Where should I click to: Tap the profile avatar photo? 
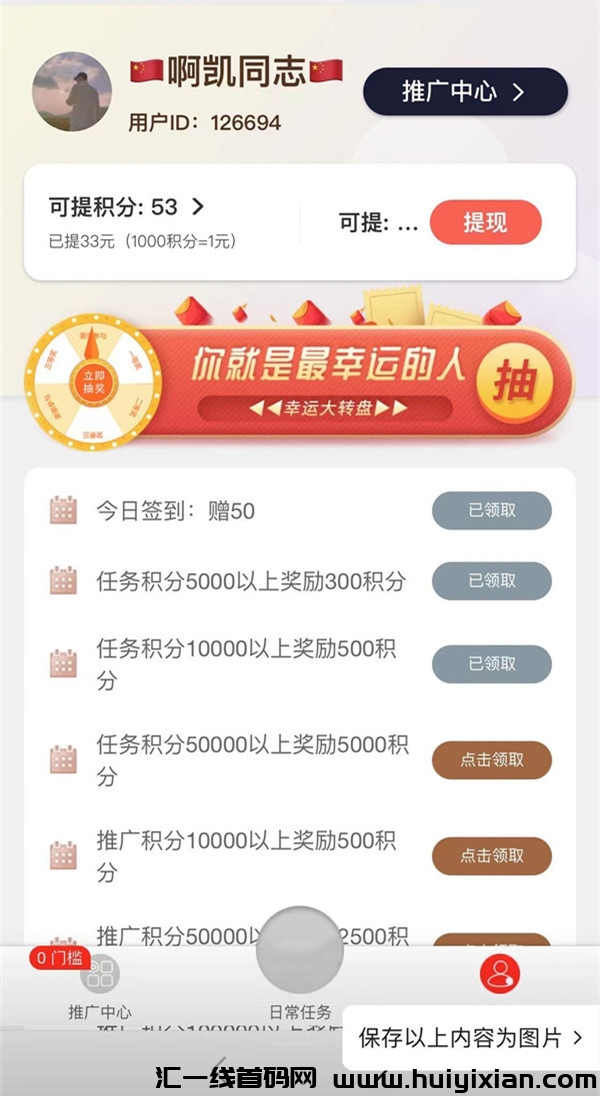72,92
